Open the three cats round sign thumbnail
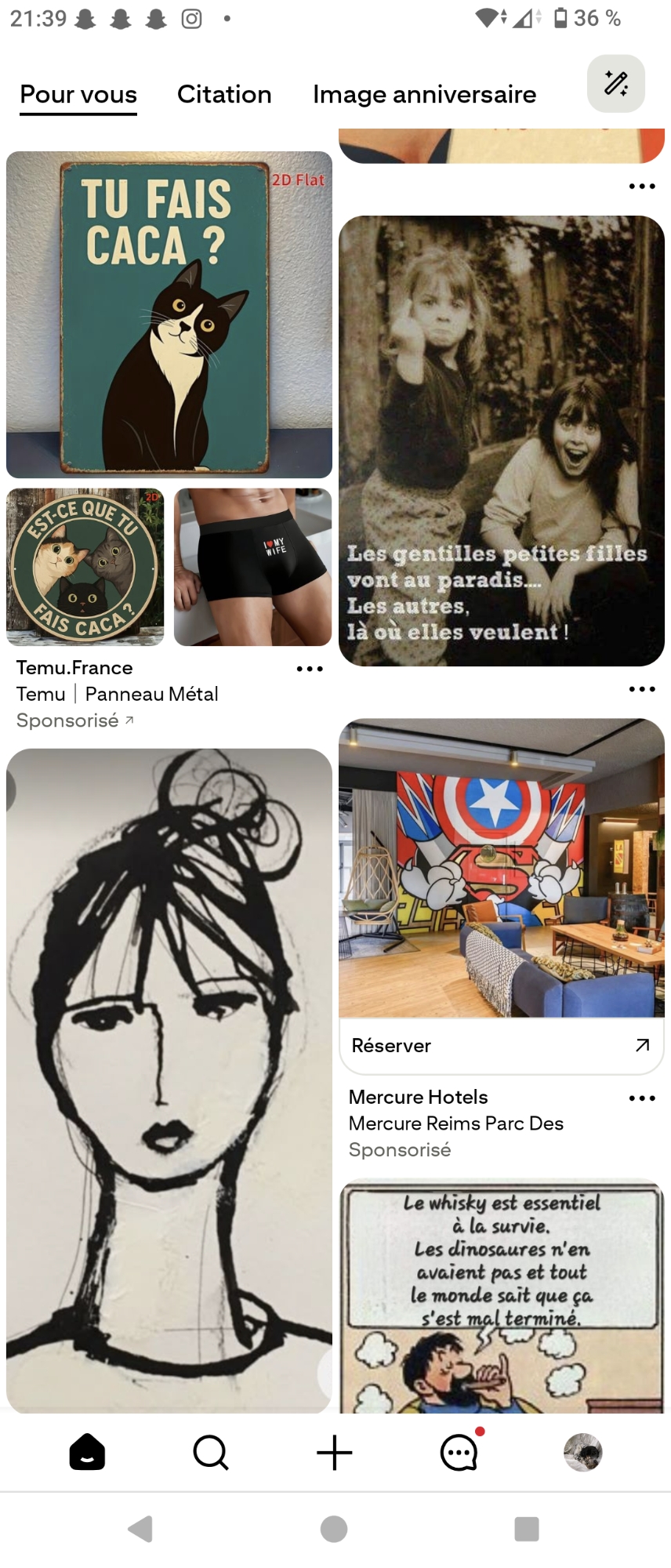Screen dimensions: 671x1568 [x=85, y=567]
